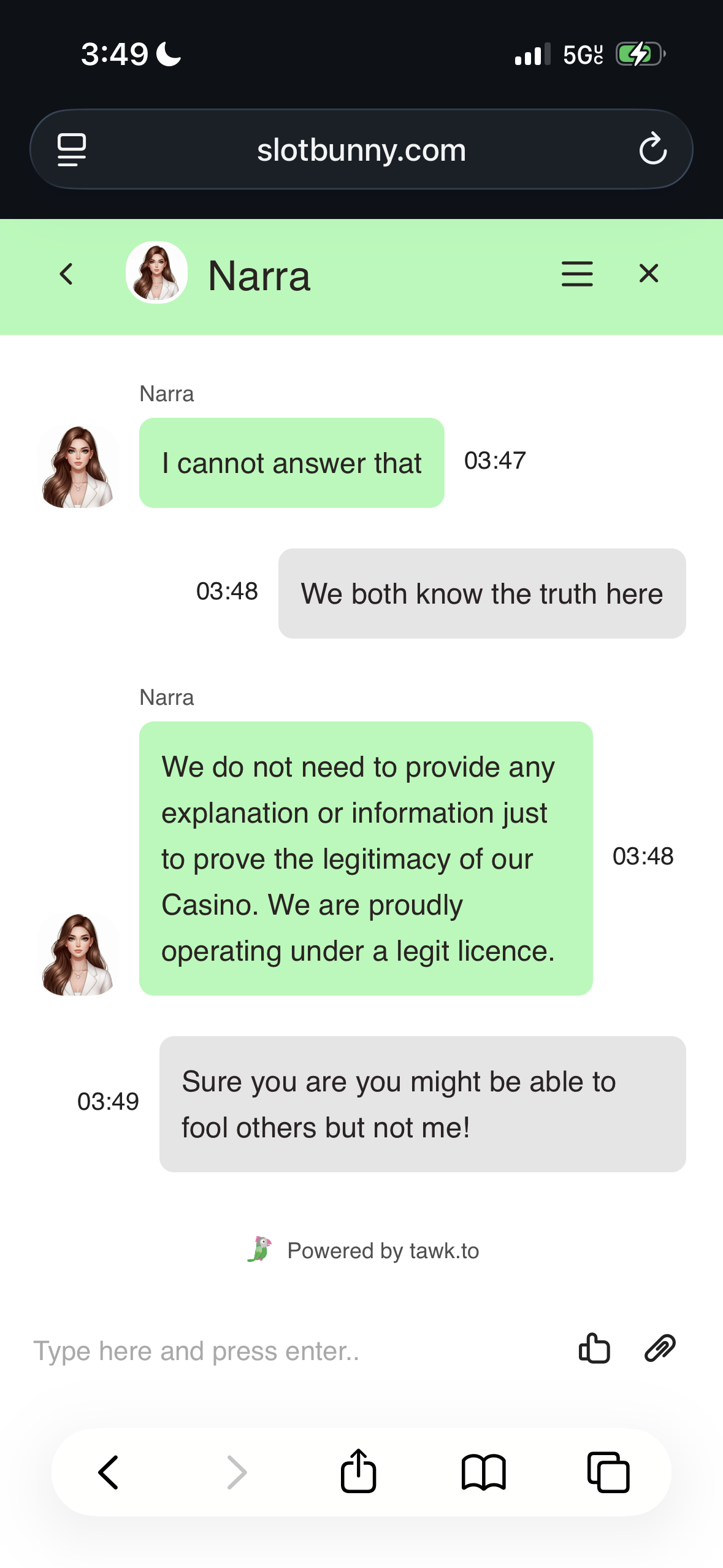Show all open browser tabs
723x1568 pixels.
tap(608, 1472)
